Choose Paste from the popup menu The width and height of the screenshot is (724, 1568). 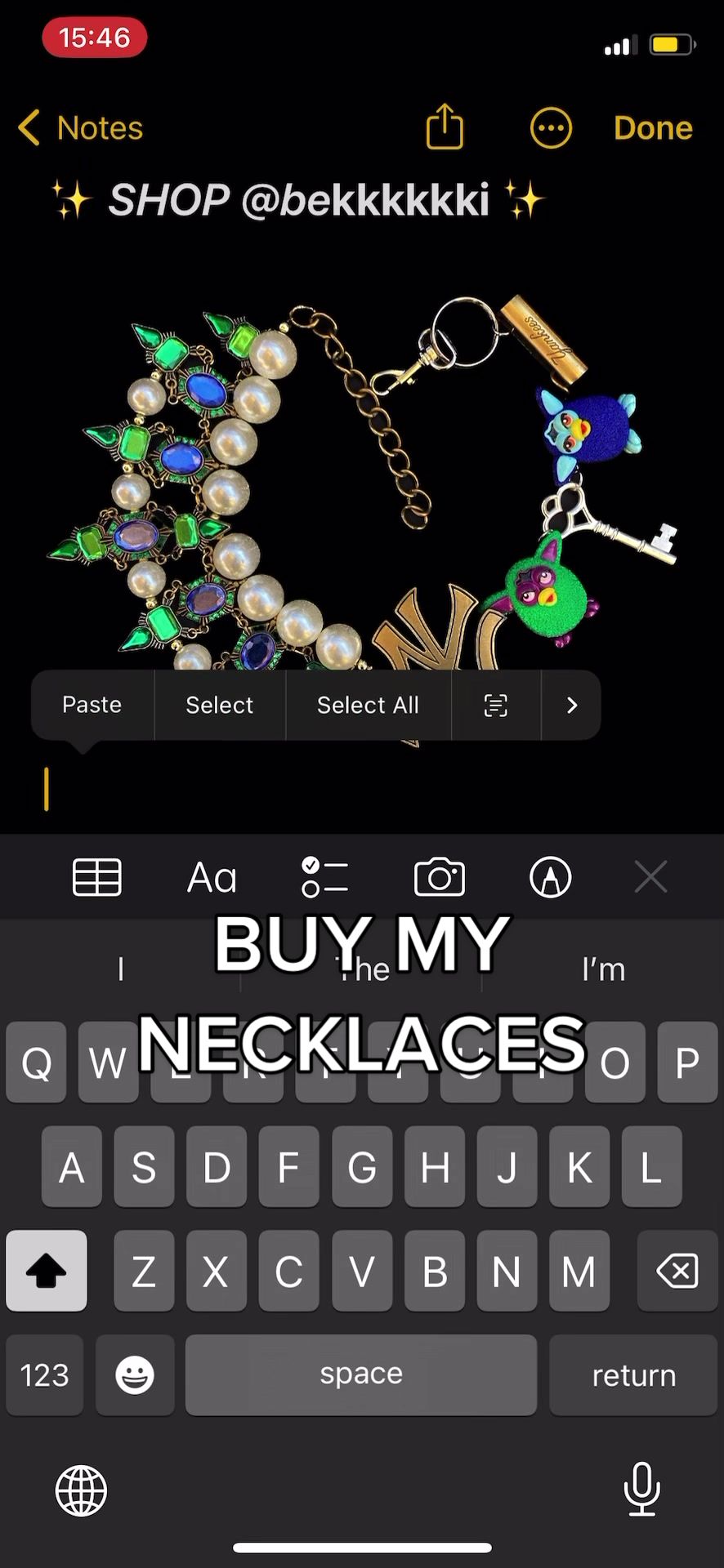coord(92,705)
